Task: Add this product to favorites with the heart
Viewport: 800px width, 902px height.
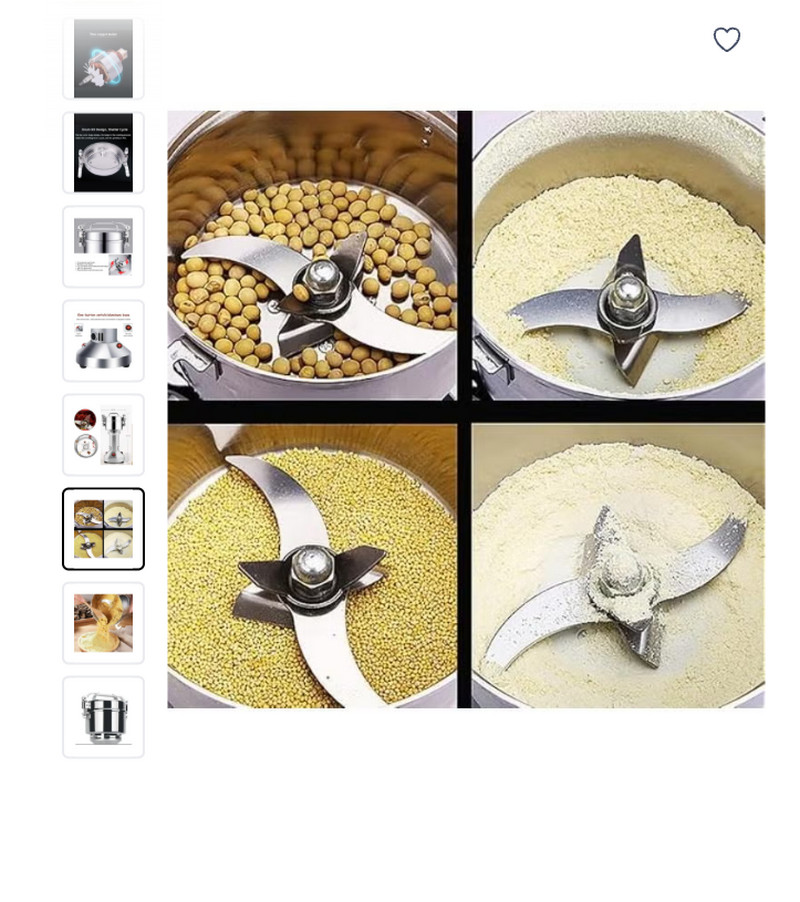Action: coord(727,40)
